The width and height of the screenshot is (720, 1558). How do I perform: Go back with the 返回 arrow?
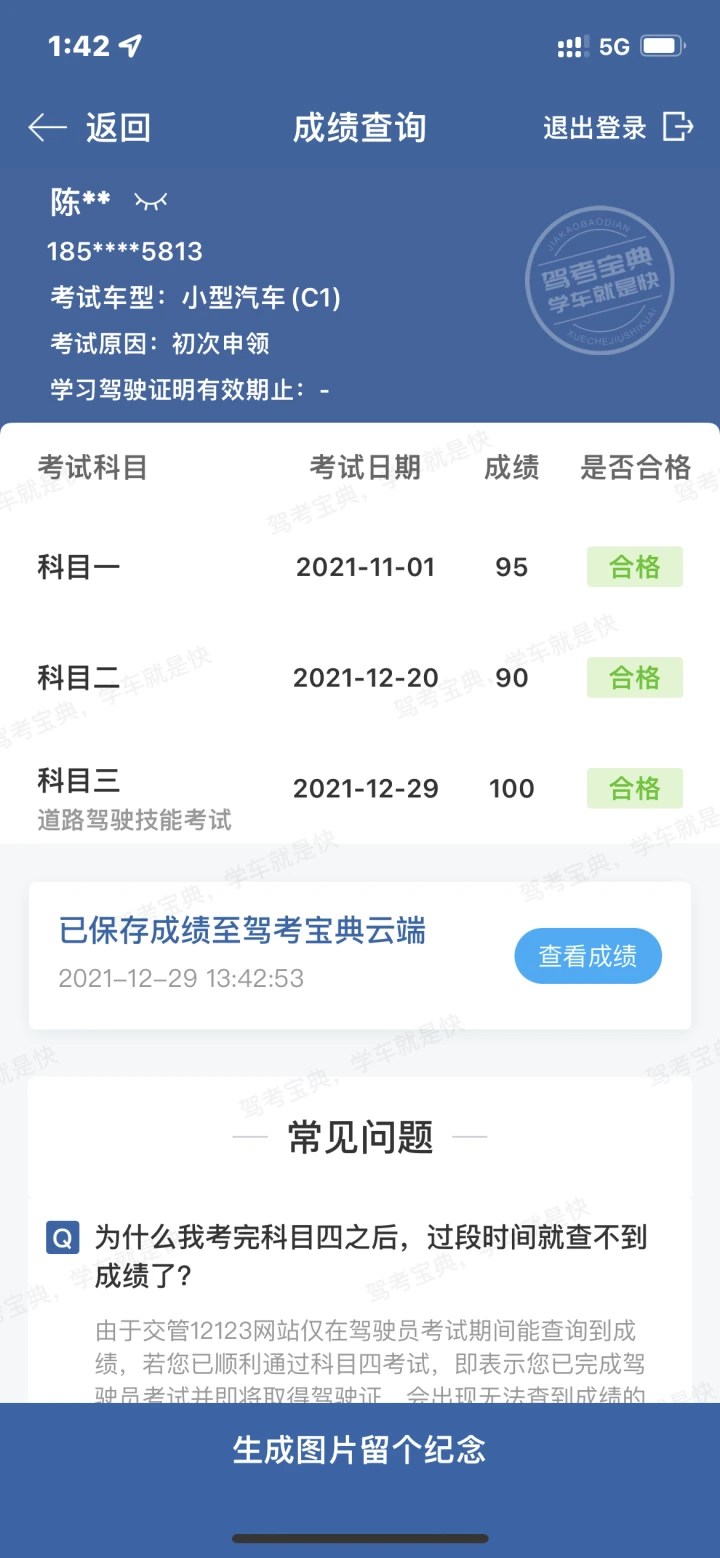(x=89, y=128)
